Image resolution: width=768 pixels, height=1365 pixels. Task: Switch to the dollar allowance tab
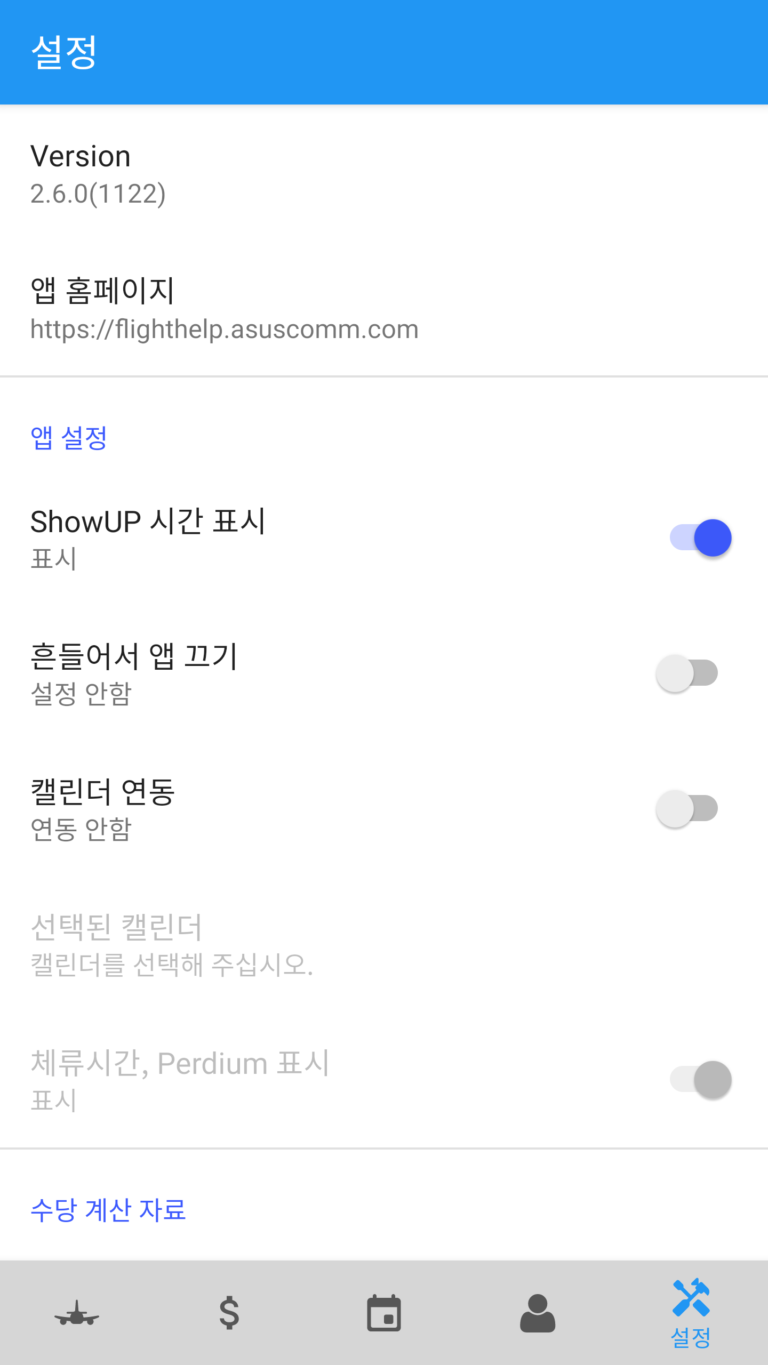coord(229,1313)
